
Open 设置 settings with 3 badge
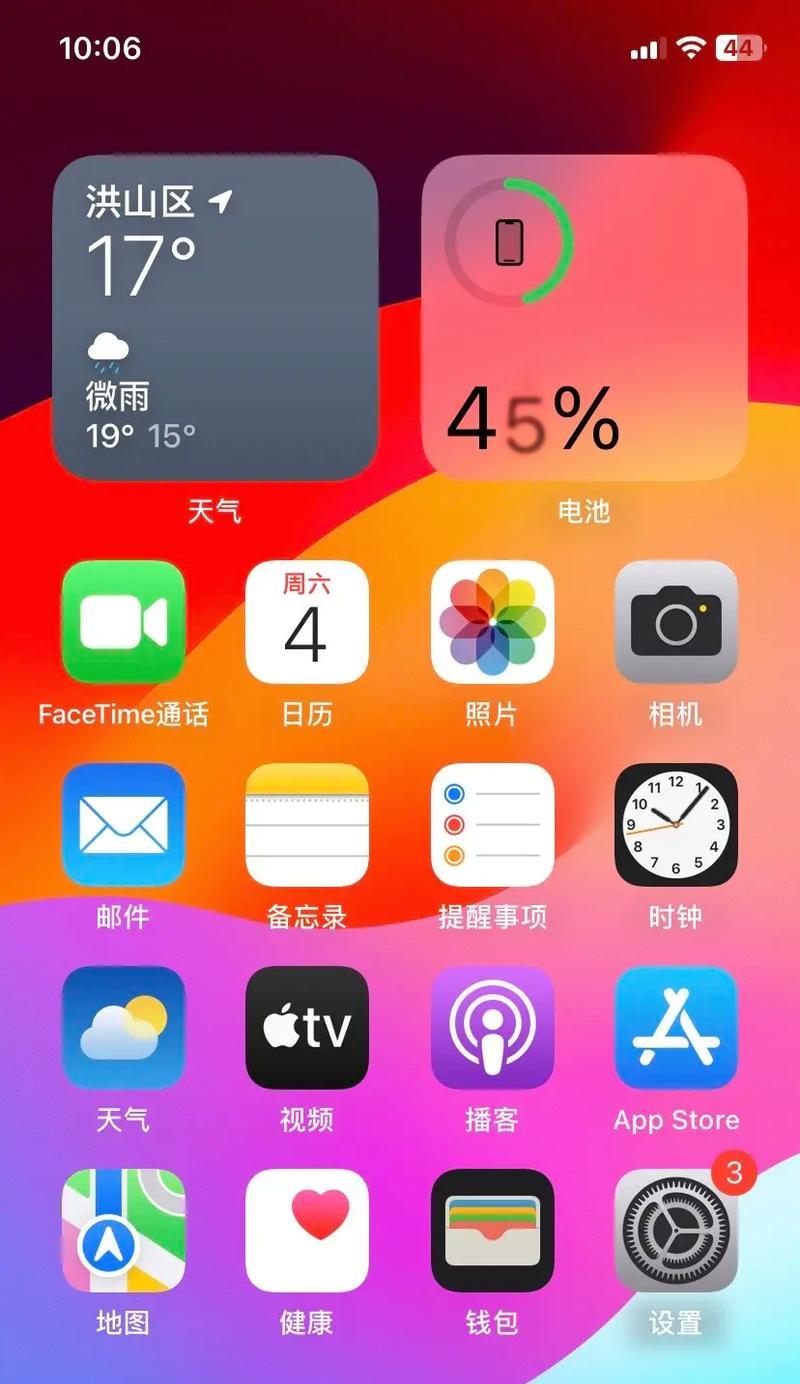[x=676, y=1230]
